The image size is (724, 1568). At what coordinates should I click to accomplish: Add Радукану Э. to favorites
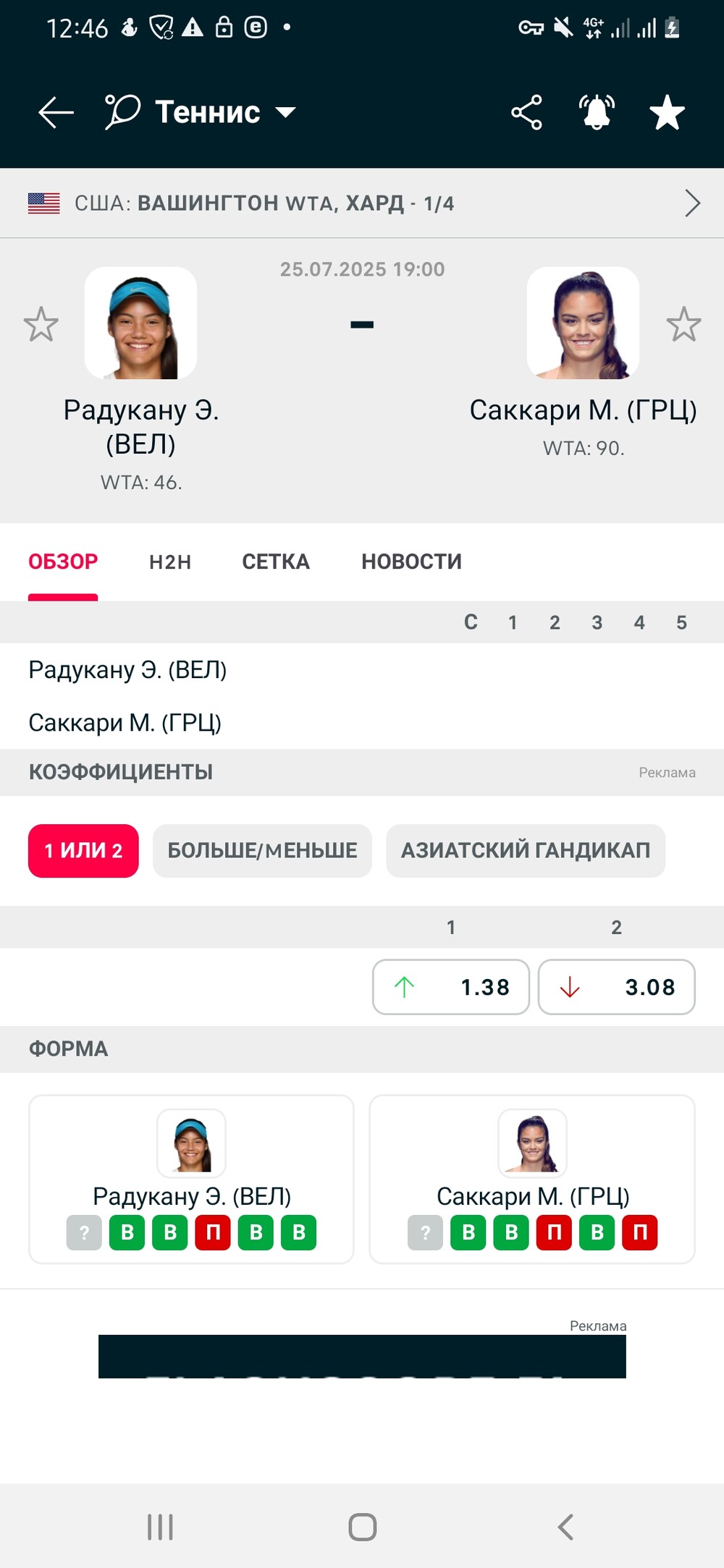[x=41, y=324]
